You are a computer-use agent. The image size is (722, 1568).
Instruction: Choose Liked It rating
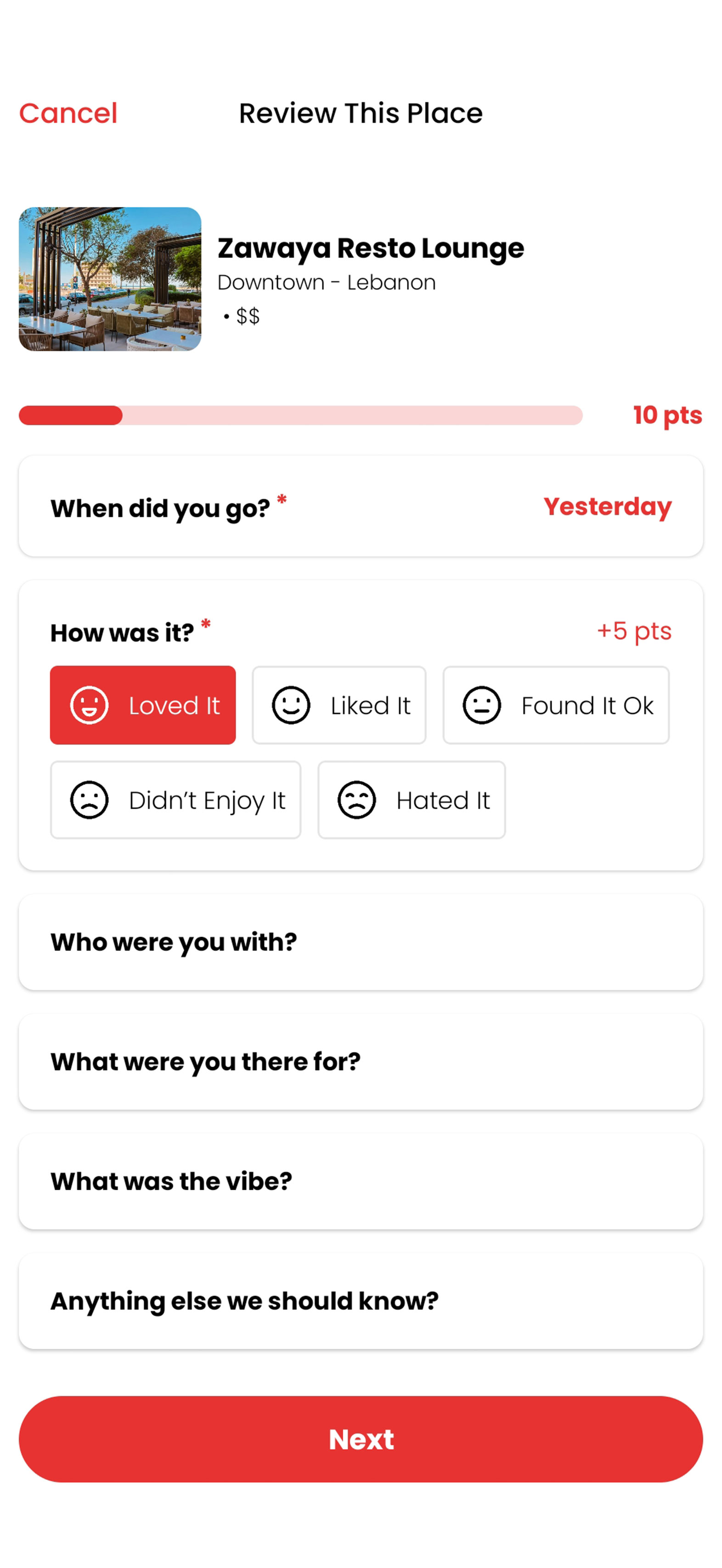(339, 705)
